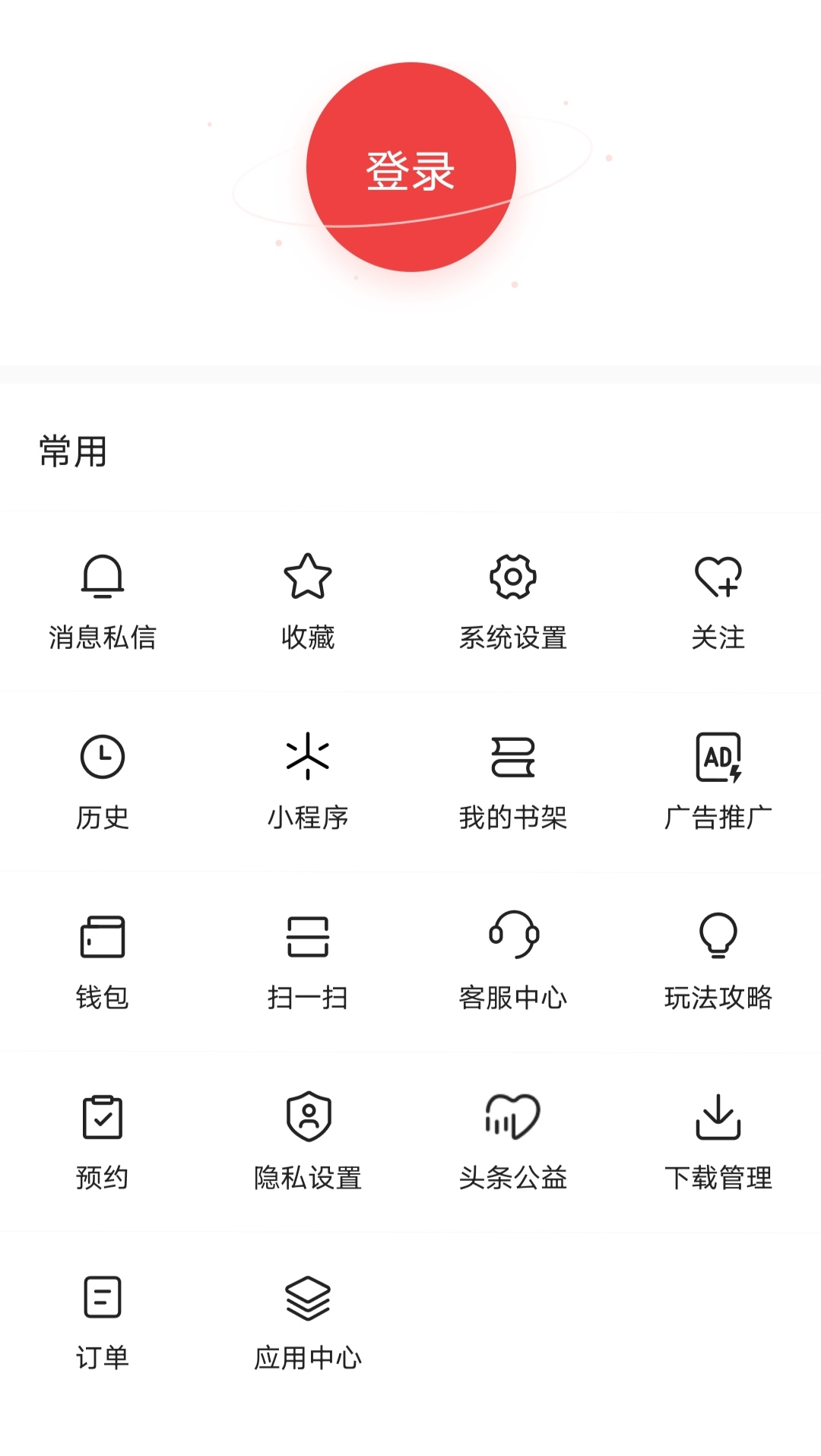Image resolution: width=821 pixels, height=1456 pixels.
Task: Open 应用中心 app center
Action: coord(308,1321)
